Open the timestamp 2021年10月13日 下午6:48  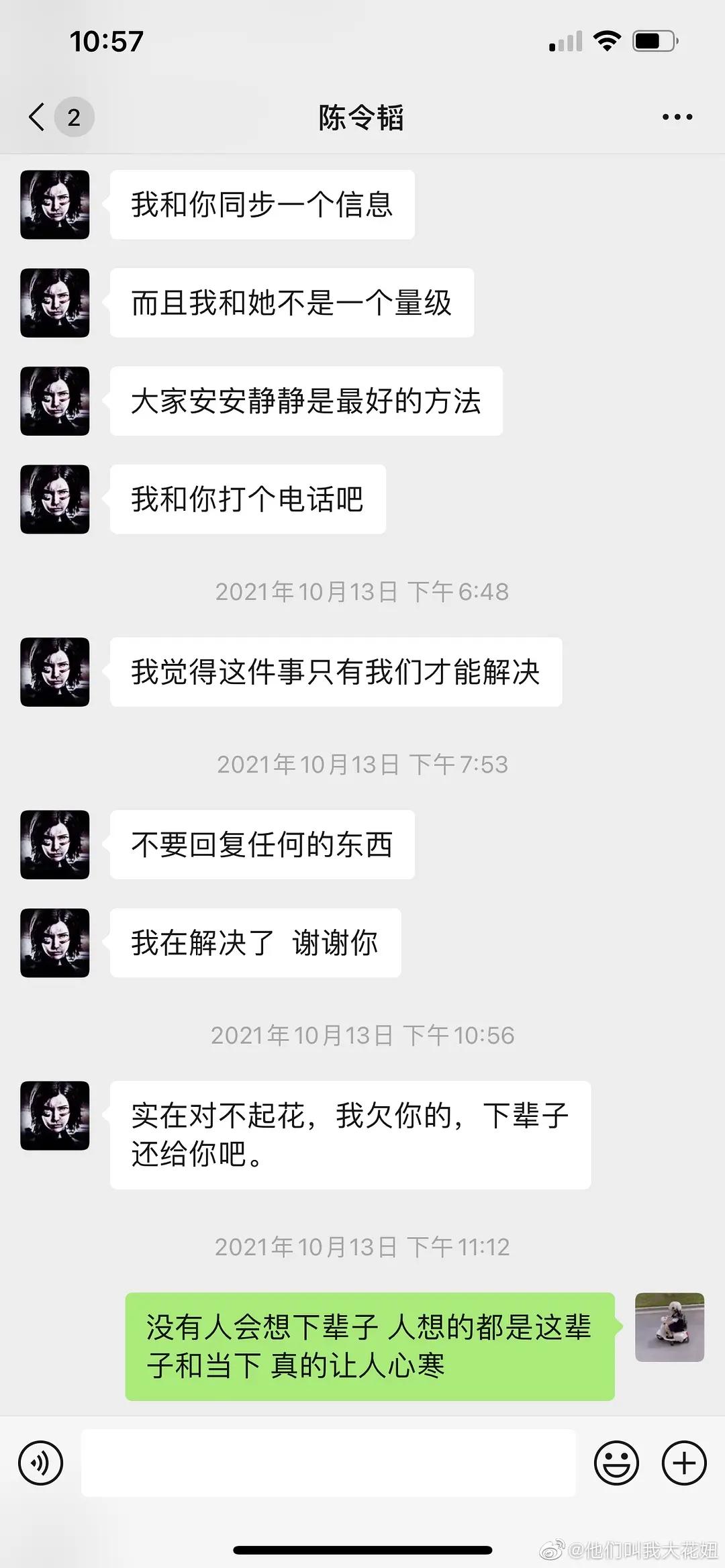[x=361, y=591]
